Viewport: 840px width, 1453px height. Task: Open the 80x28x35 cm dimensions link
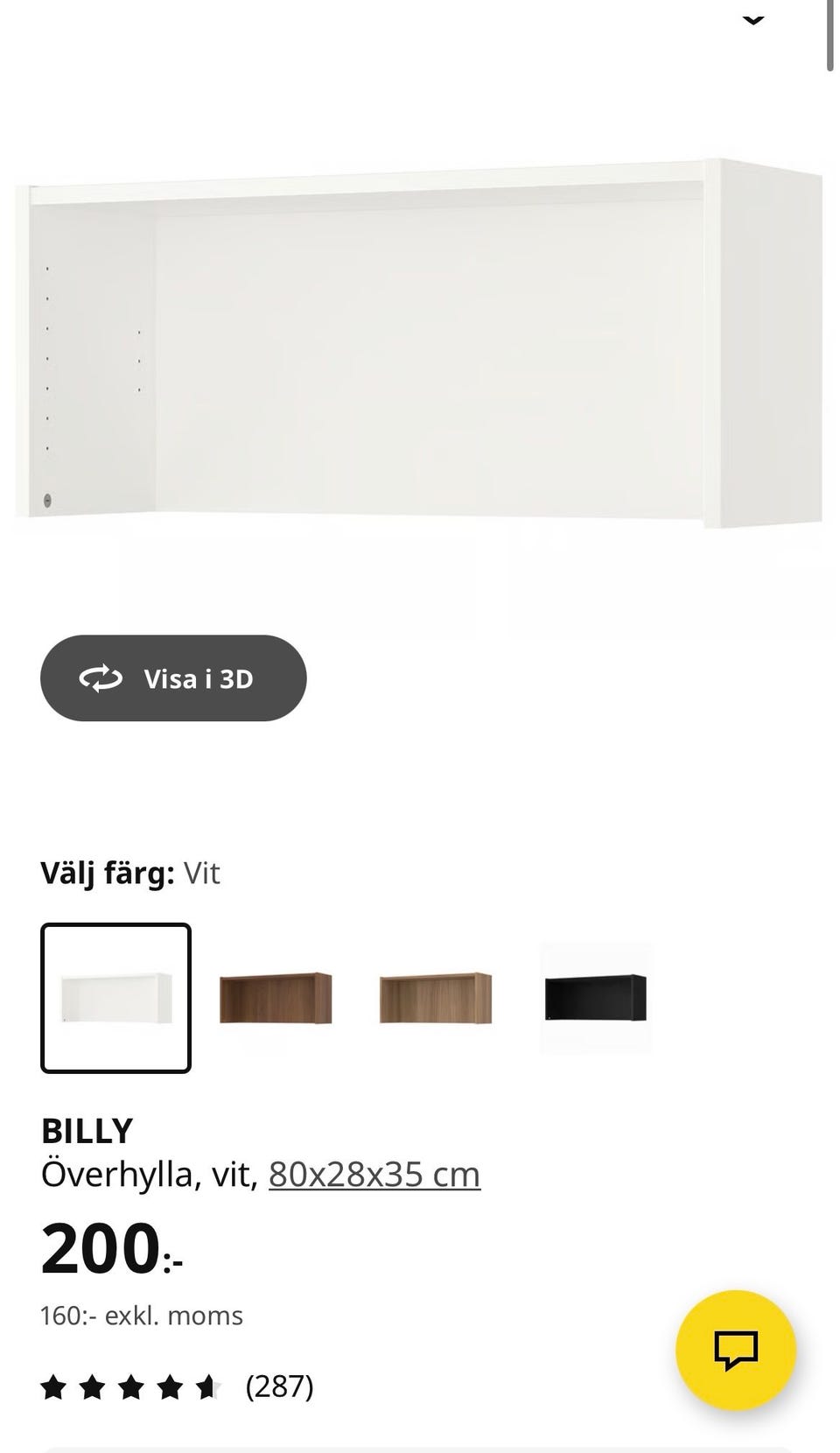(374, 1175)
